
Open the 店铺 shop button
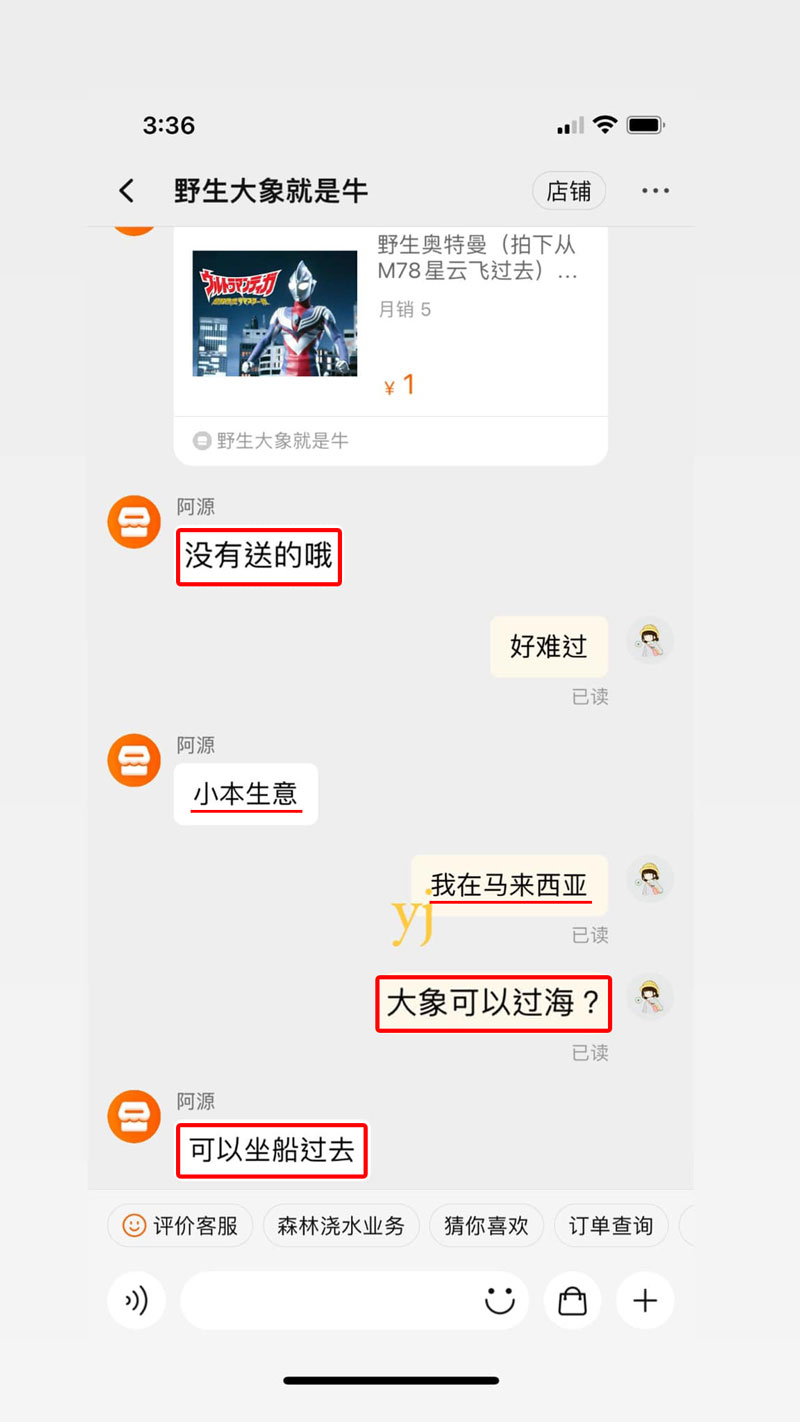[x=569, y=190]
